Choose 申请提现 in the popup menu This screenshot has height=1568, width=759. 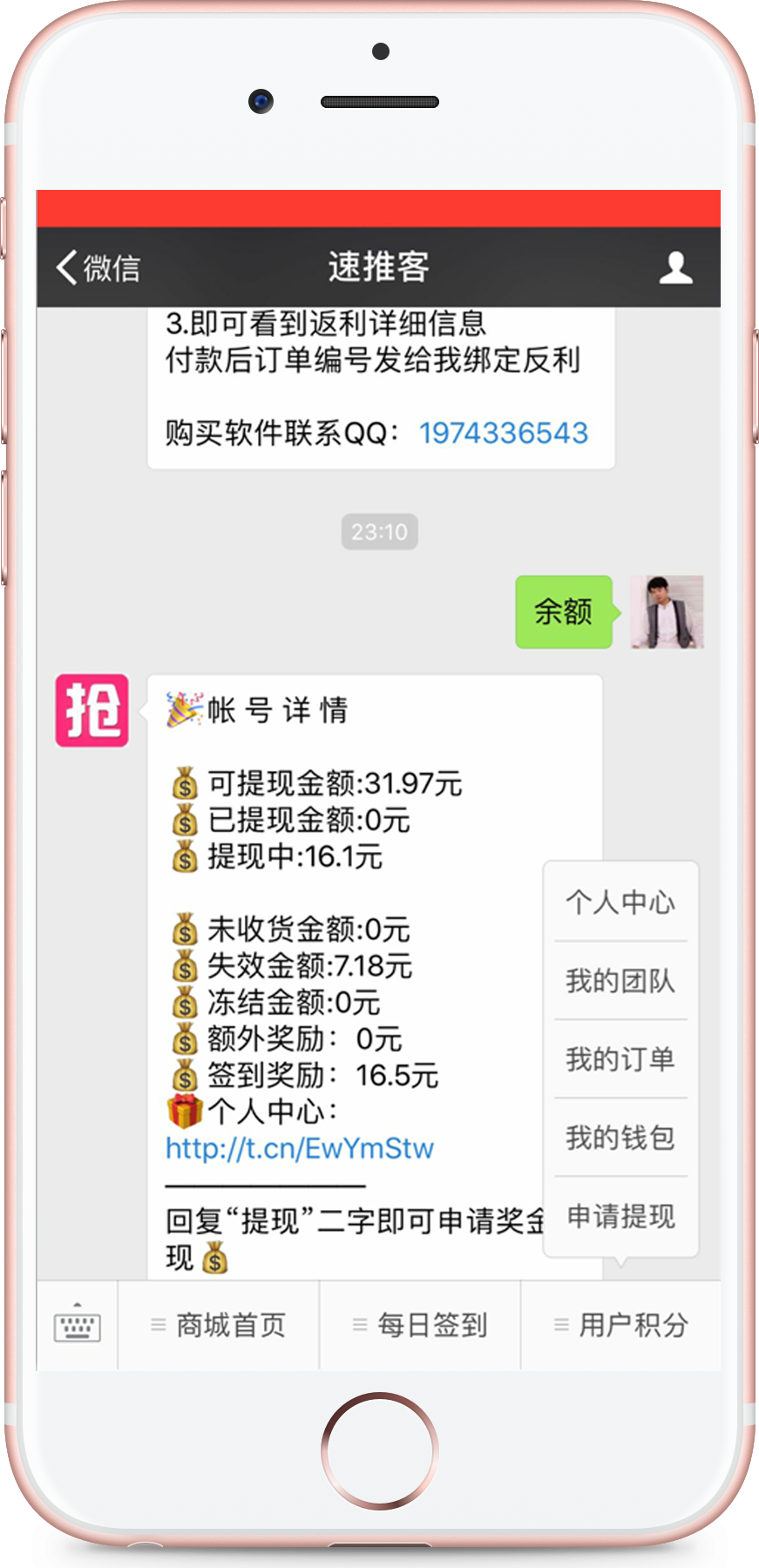pos(620,1216)
